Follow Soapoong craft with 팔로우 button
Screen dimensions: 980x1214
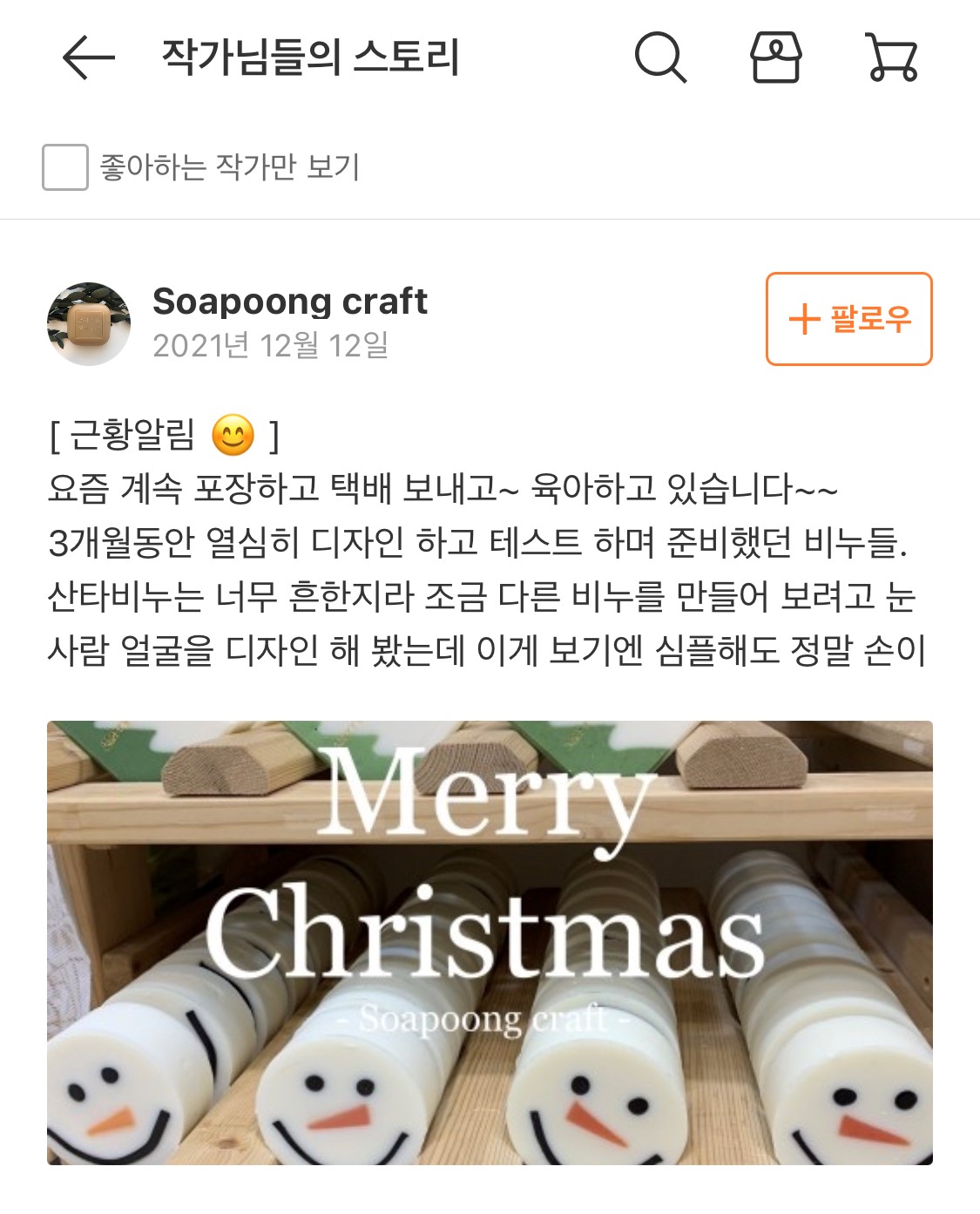[848, 319]
